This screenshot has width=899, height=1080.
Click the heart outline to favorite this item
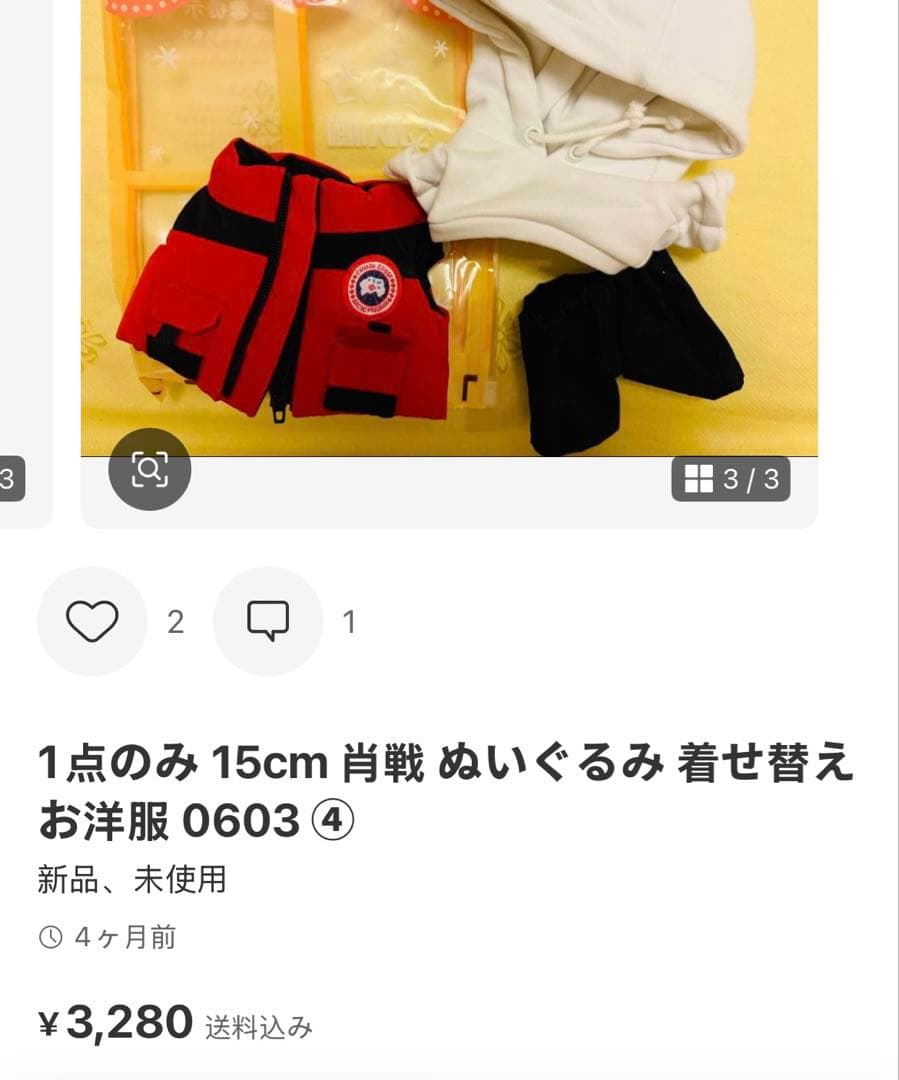[x=94, y=621]
